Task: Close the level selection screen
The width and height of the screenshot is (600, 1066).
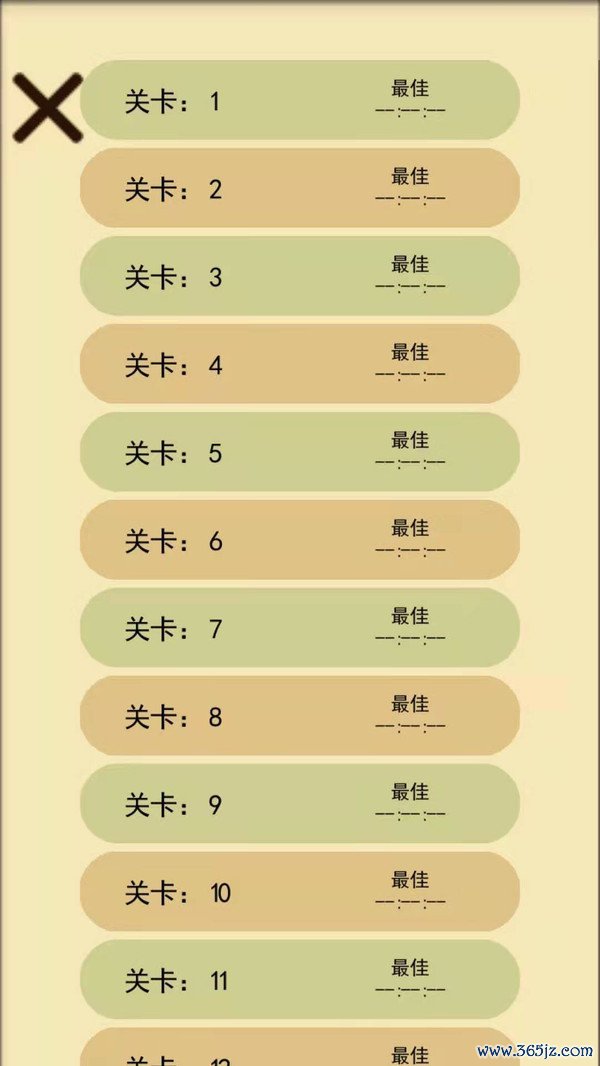Action: (x=47, y=107)
